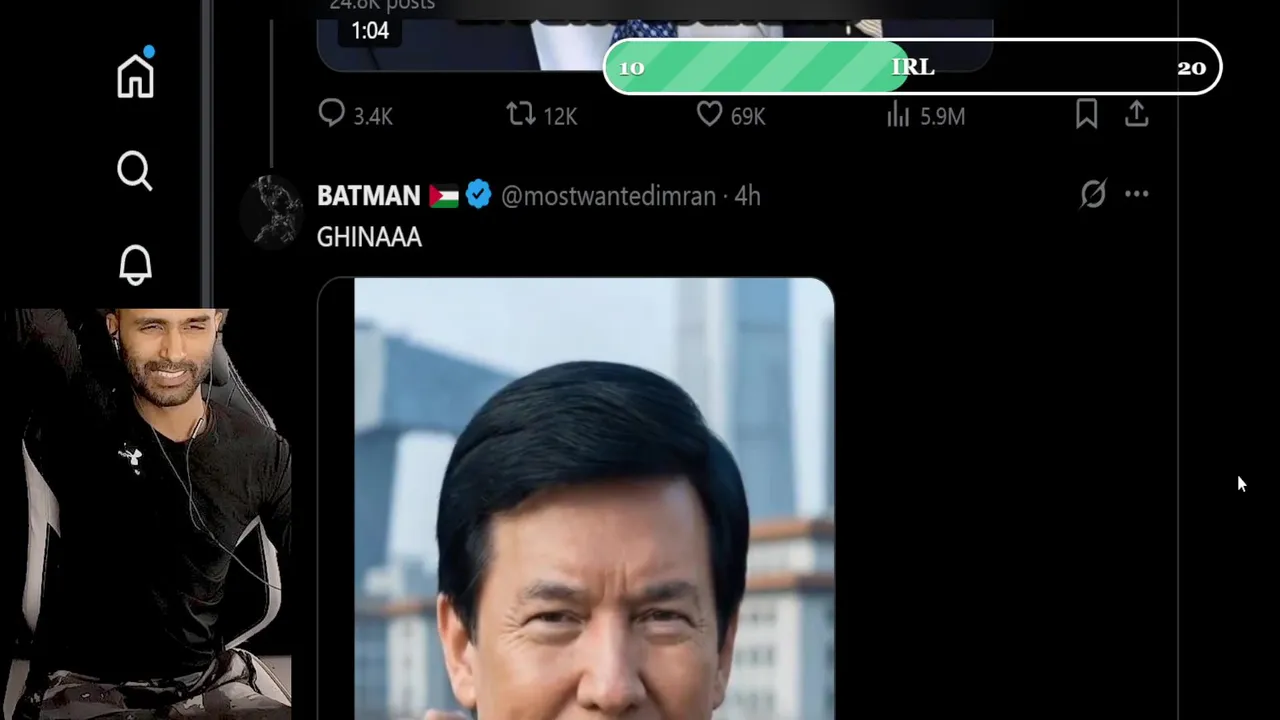Repost the post with 12K reposts
This screenshot has width=1280, height=720.
tap(521, 115)
